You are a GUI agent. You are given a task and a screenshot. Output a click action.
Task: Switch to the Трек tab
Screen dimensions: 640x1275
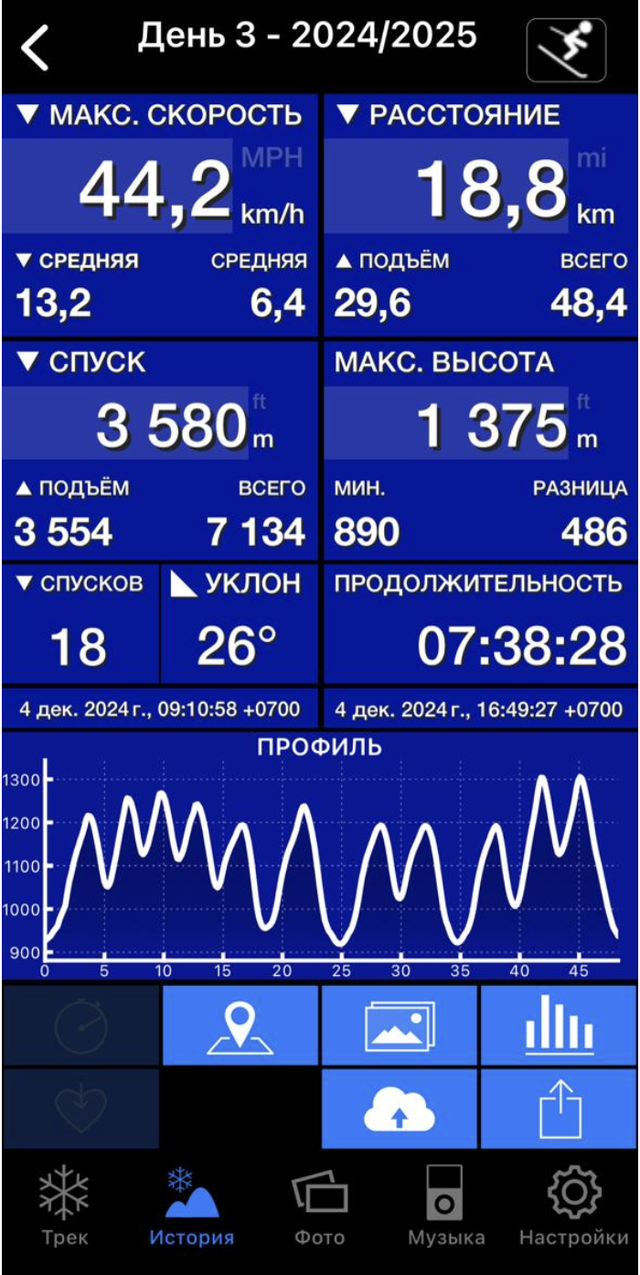[65, 1207]
